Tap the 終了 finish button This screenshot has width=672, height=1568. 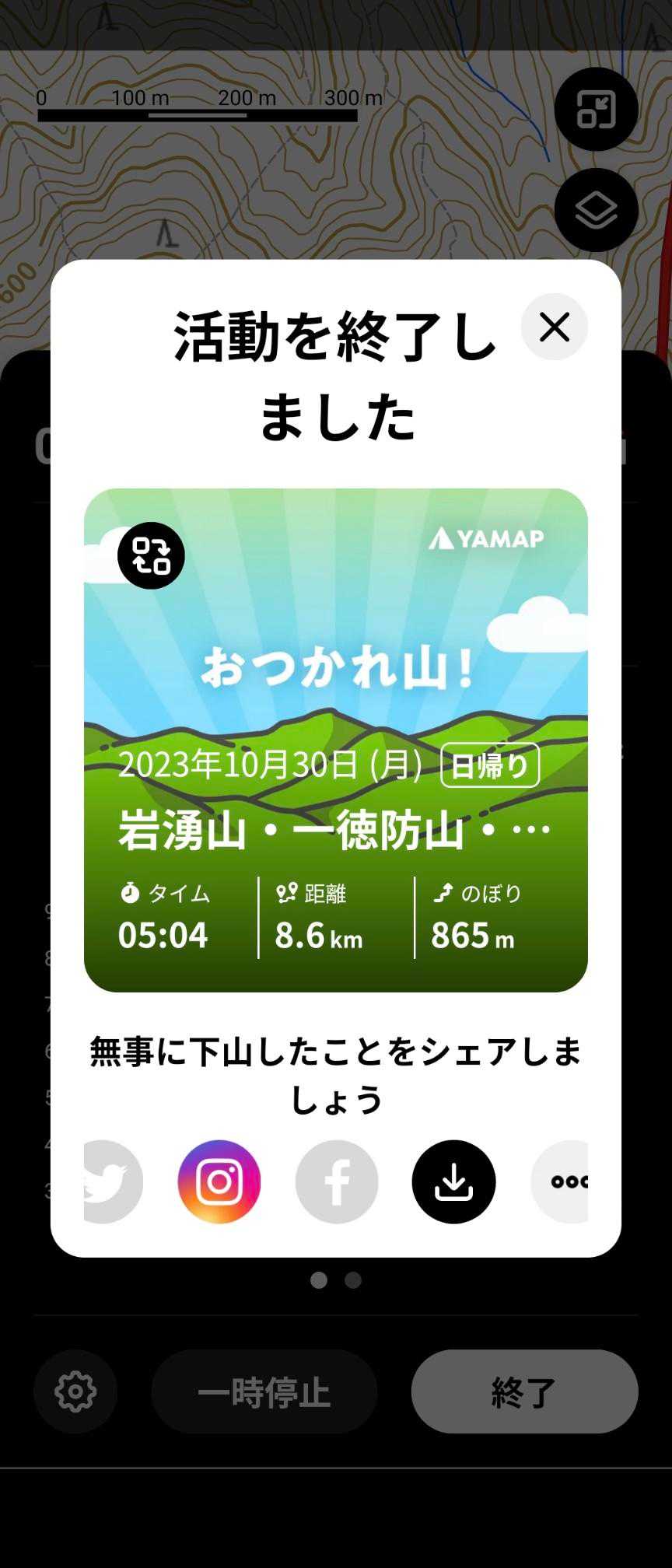click(524, 1391)
